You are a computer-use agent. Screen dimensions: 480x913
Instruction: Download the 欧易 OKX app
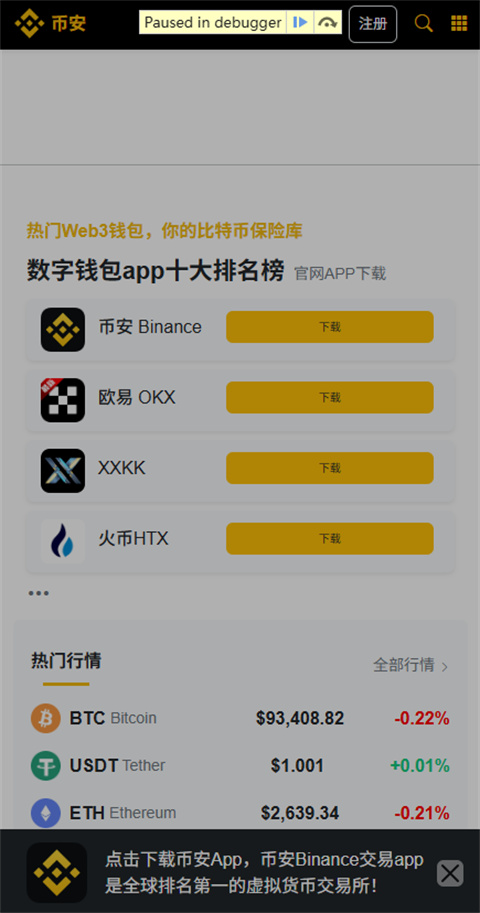pyautogui.click(x=330, y=397)
